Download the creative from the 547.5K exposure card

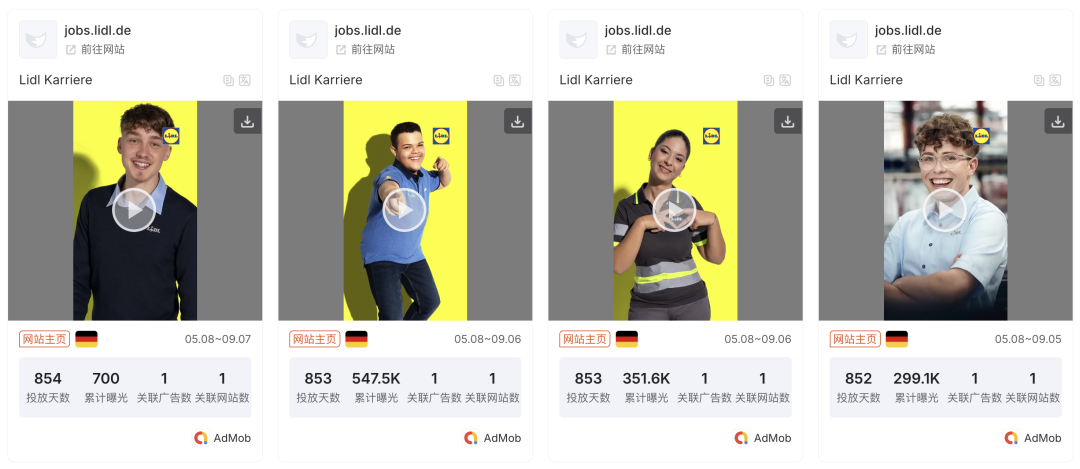tap(517, 121)
